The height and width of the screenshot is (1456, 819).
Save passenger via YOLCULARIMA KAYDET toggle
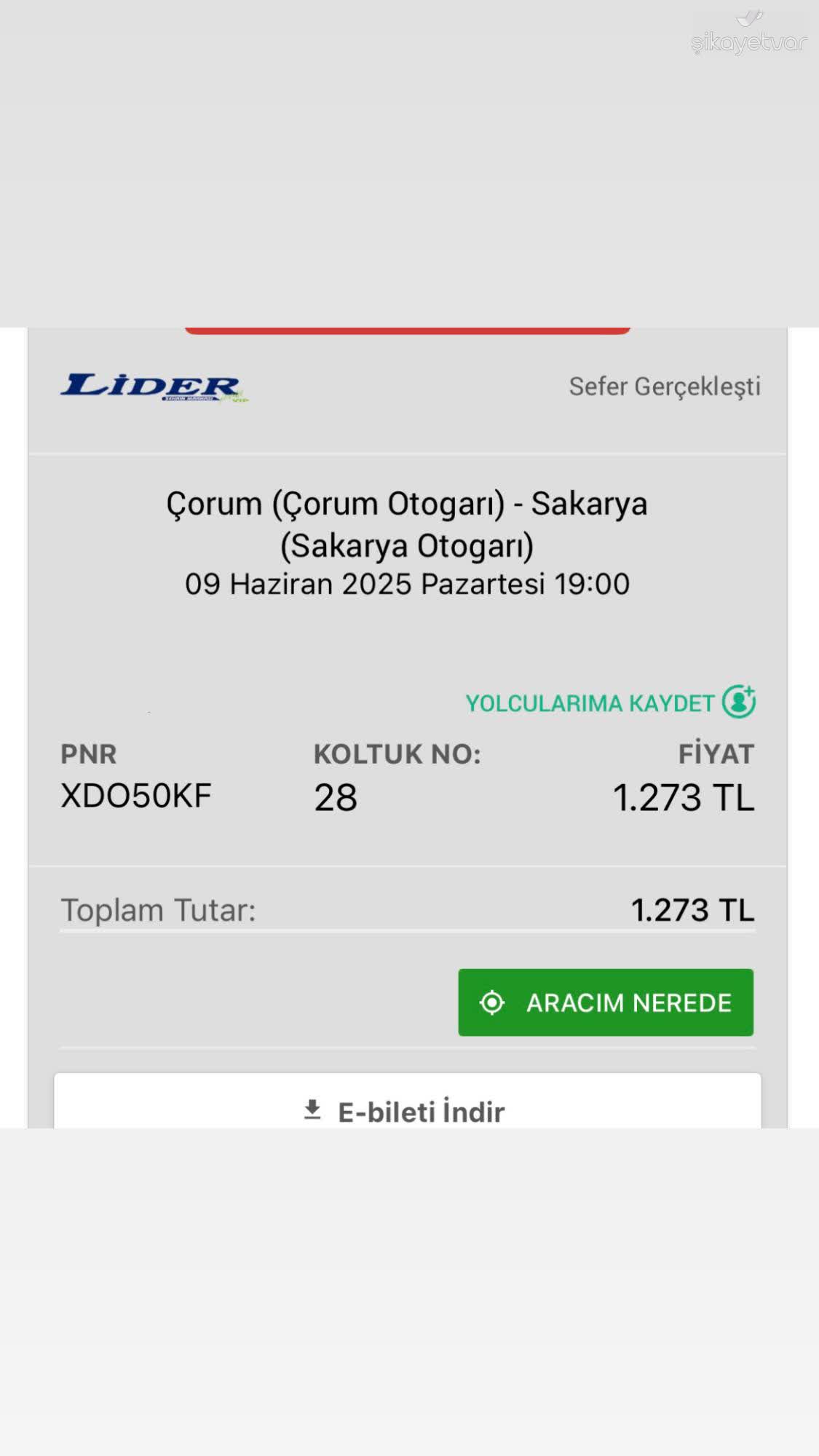point(590,703)
